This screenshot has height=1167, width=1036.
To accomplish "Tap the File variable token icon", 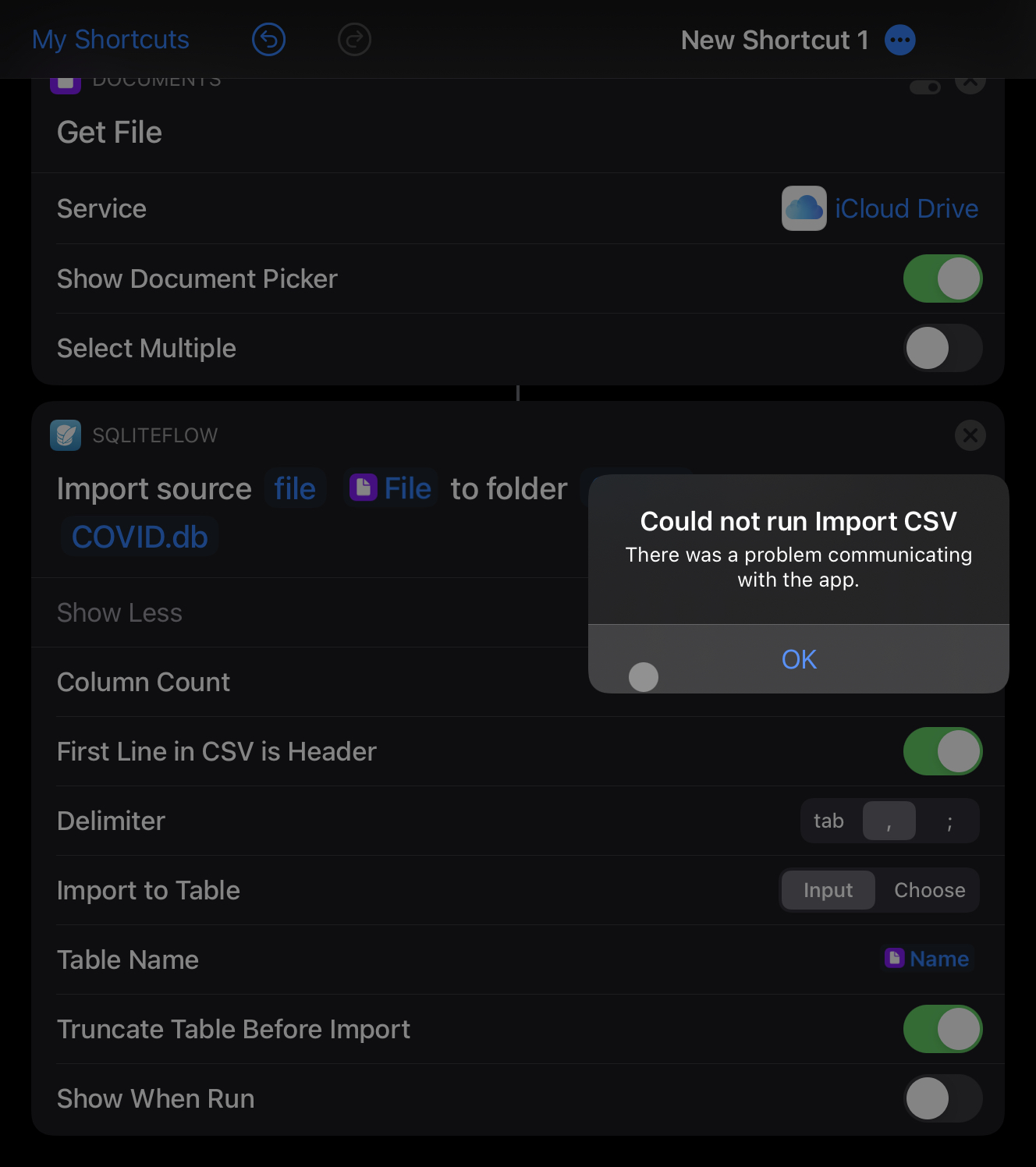I will click(362, 488).
